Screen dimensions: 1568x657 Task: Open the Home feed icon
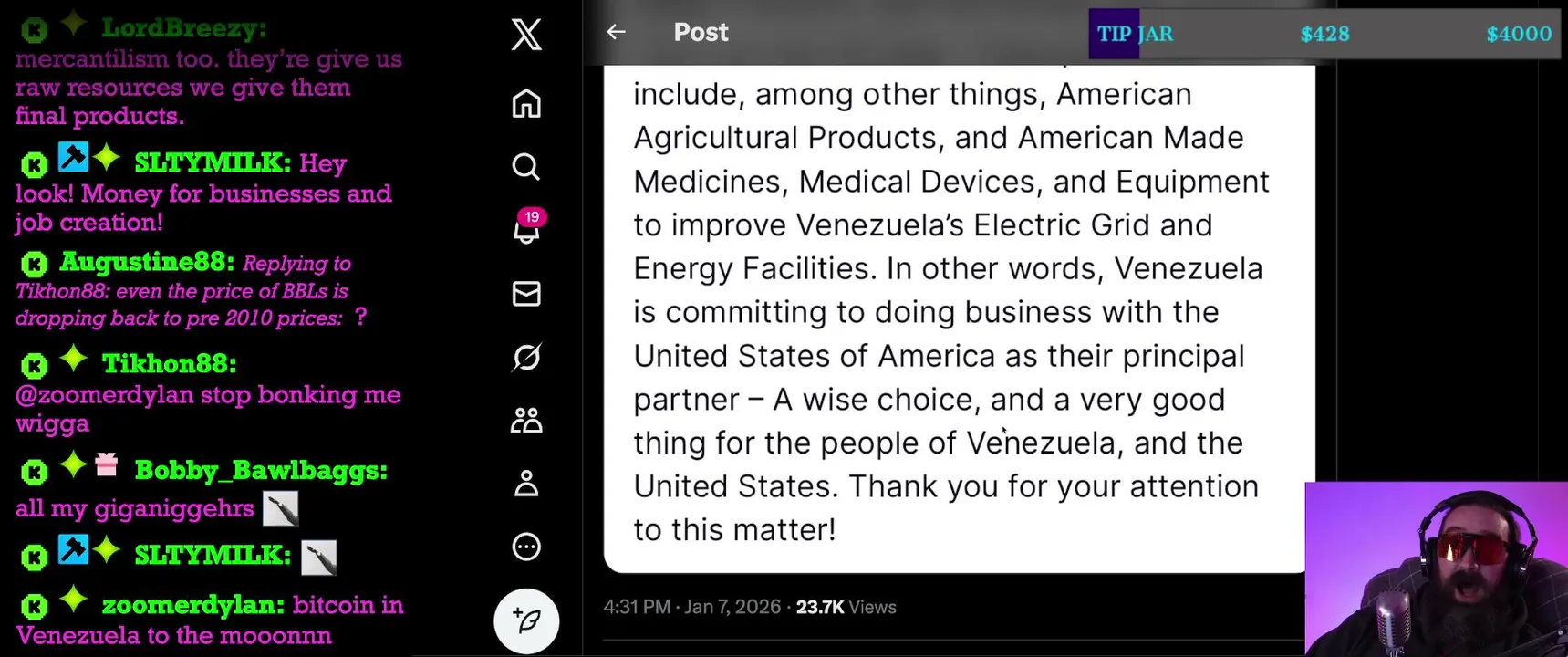tap(526, 103)
